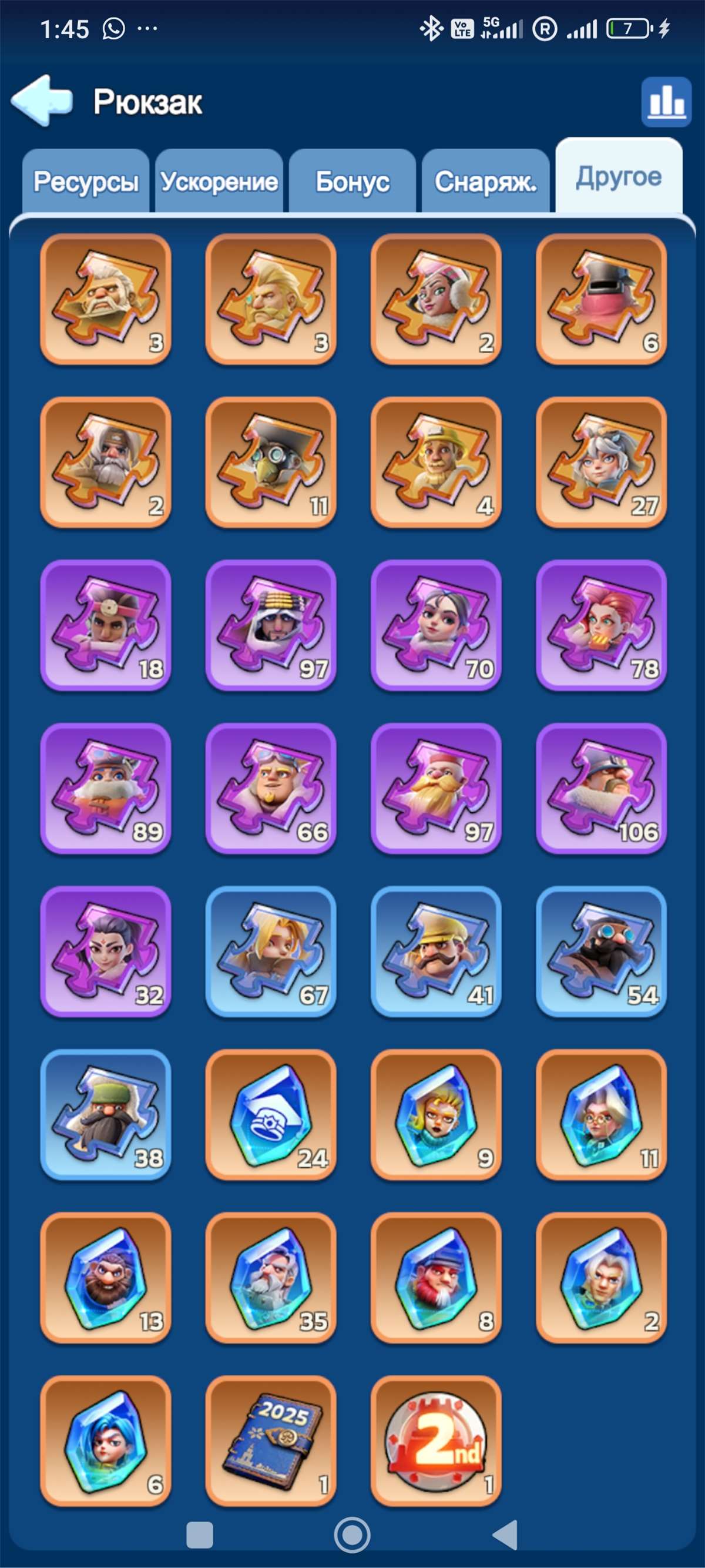Open the statistics chart icon
Viewport: 705px width, 1568px height.
666,102
